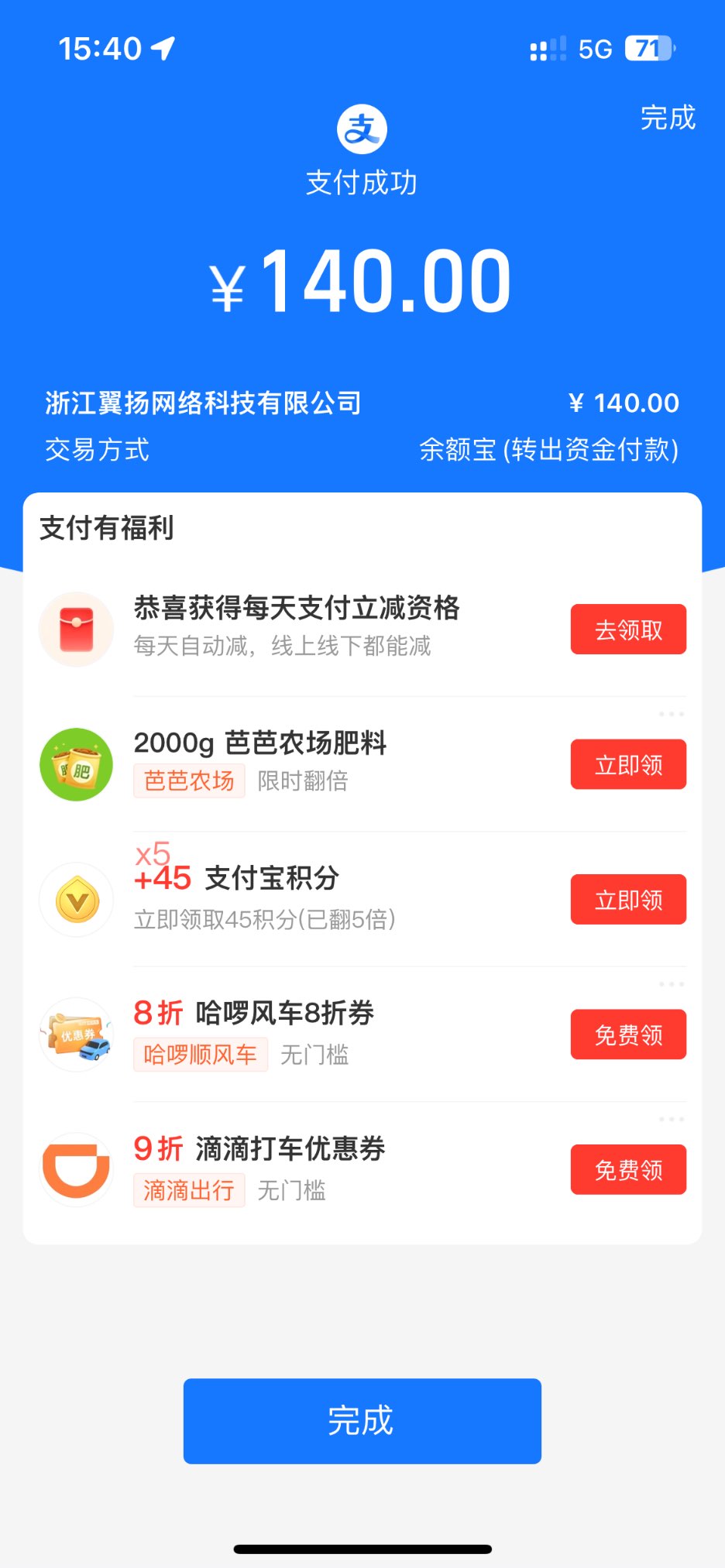Screen dimensions: 725x1568
Task: Tap the large blue 完成 button
Action: pyautogui.click(x=362, y=1421)
